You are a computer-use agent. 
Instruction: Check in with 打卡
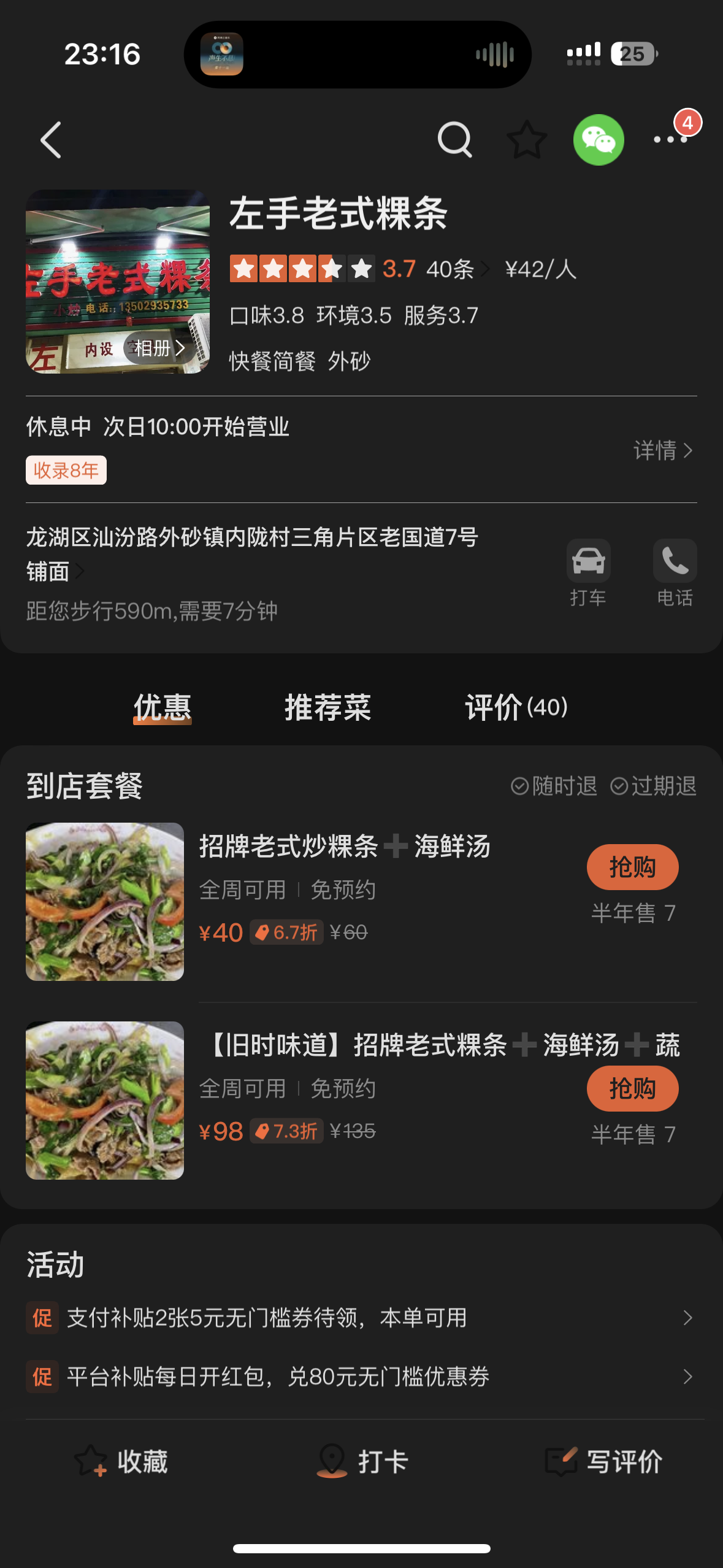tap(362, 1461)
